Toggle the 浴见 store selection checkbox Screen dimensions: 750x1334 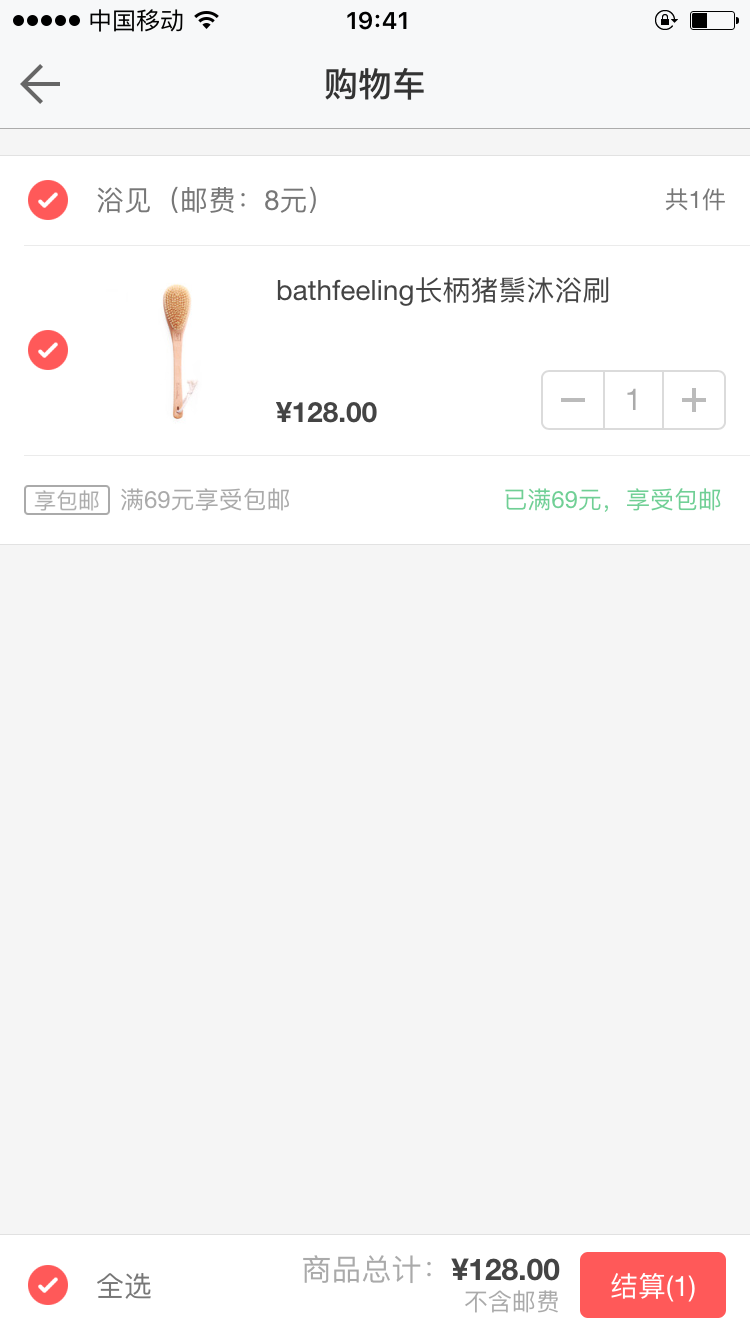point(47,200)
